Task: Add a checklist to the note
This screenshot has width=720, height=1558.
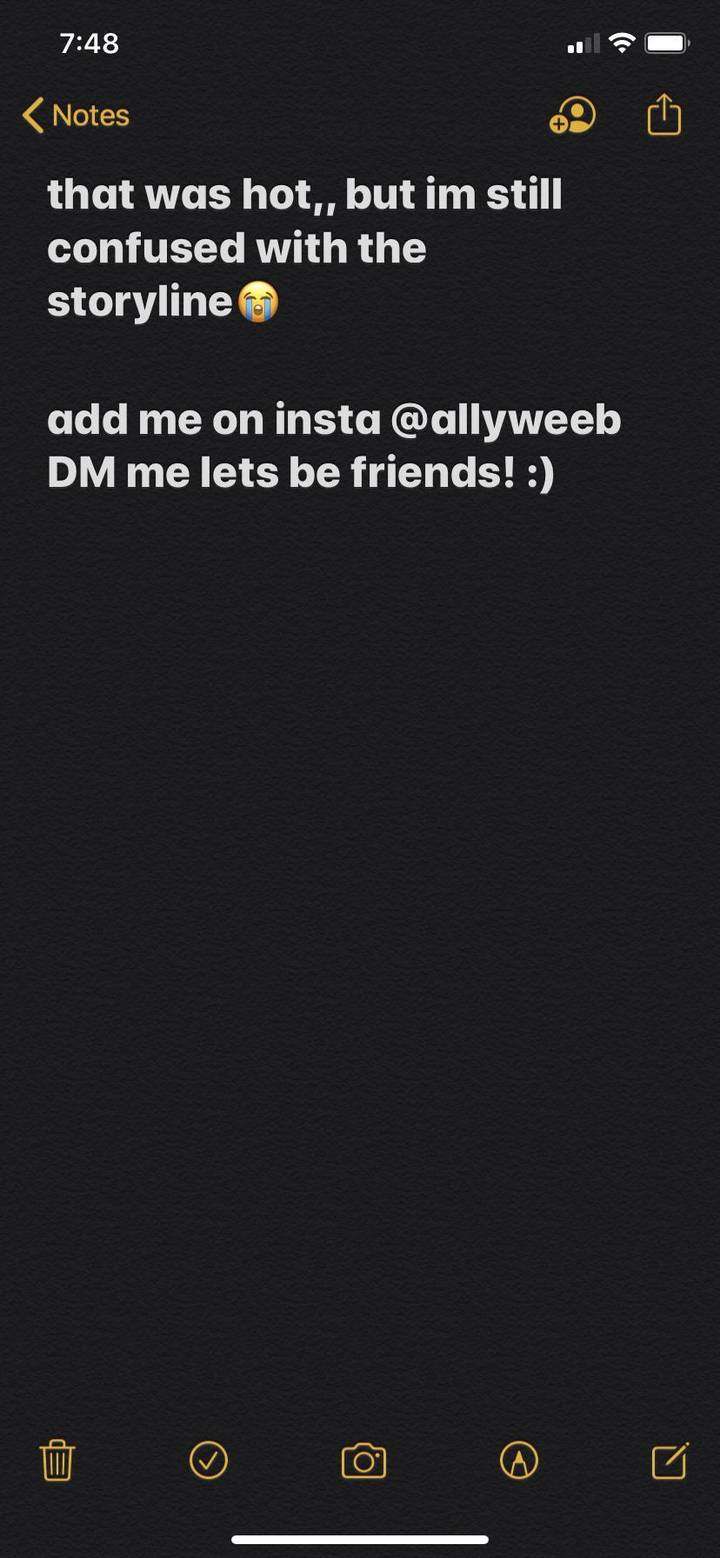Action: (x=208, y=1461)
